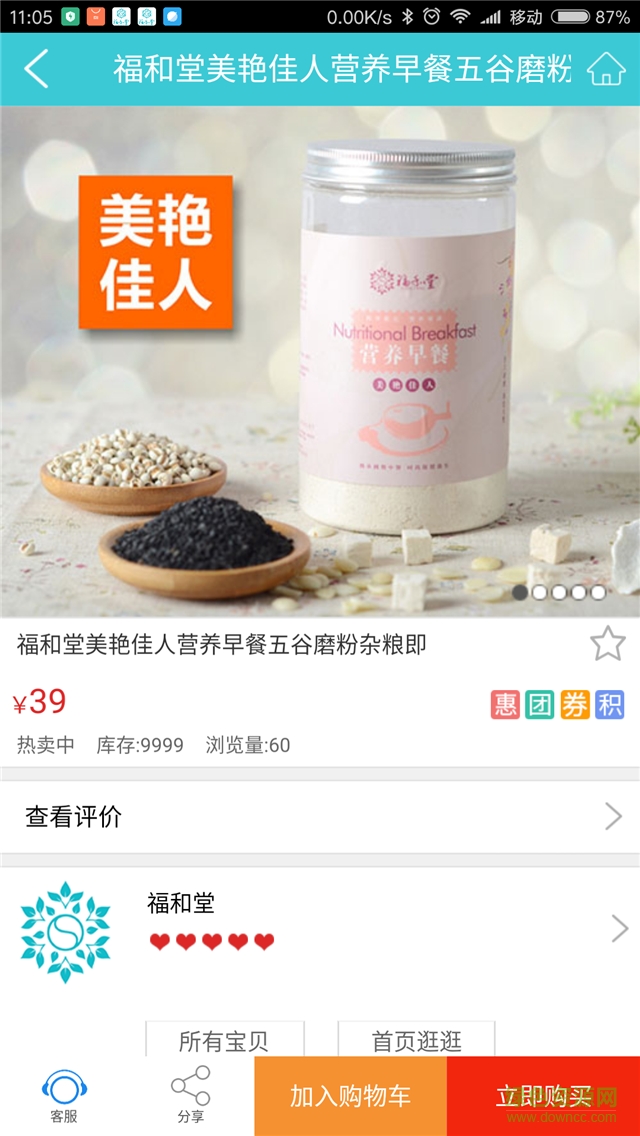Share this product via 分享
This screenshot has height=1136, width=640.
point(190,1096)
